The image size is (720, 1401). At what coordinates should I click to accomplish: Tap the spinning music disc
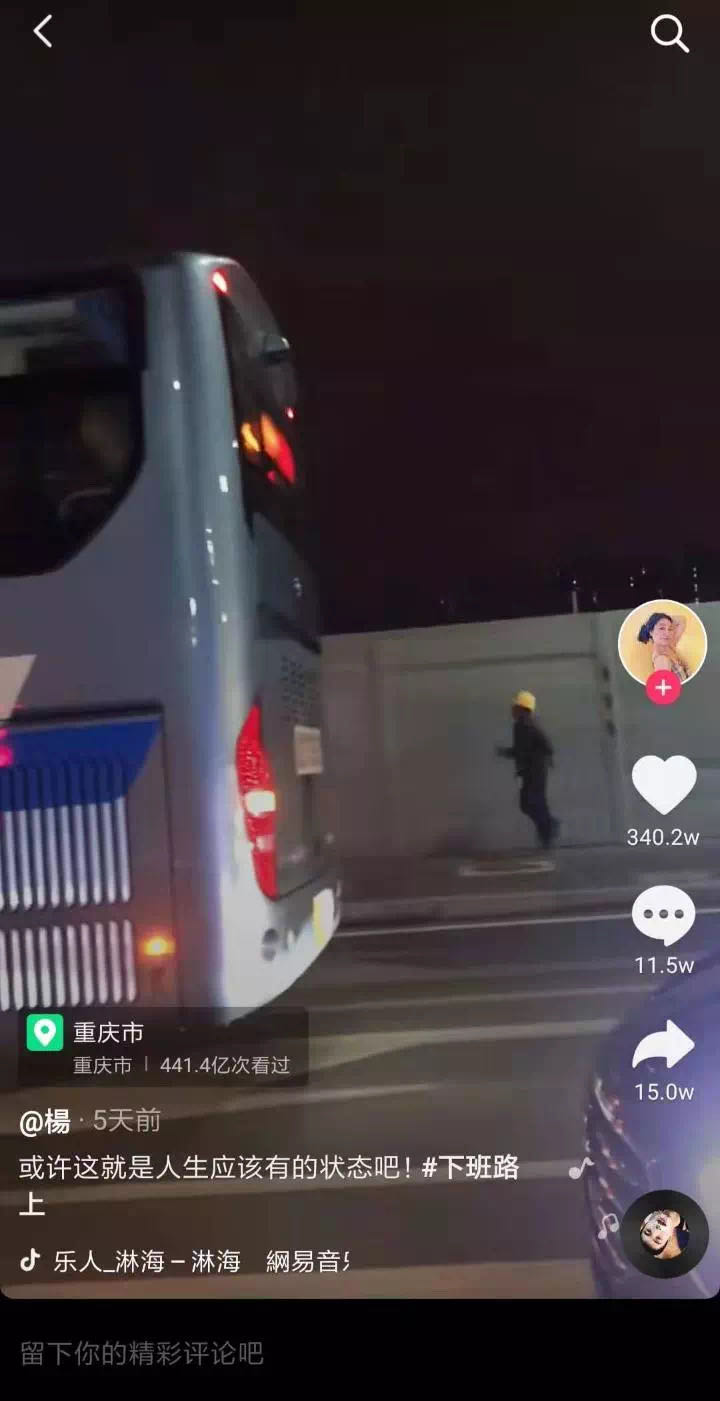[665, 1234]
